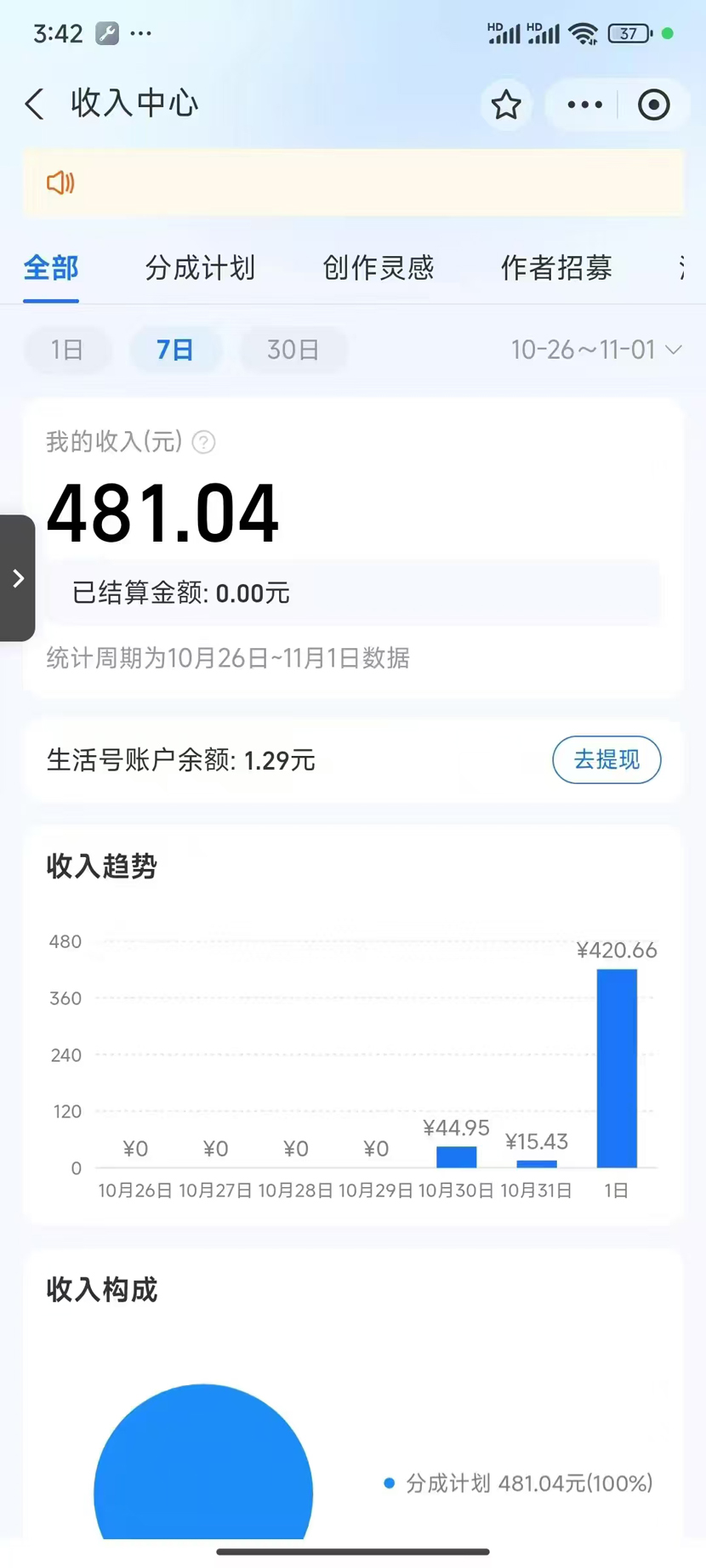Select the 30日 time range
This screenshot has height=1568, width=706.
click(x=293, y=349)
